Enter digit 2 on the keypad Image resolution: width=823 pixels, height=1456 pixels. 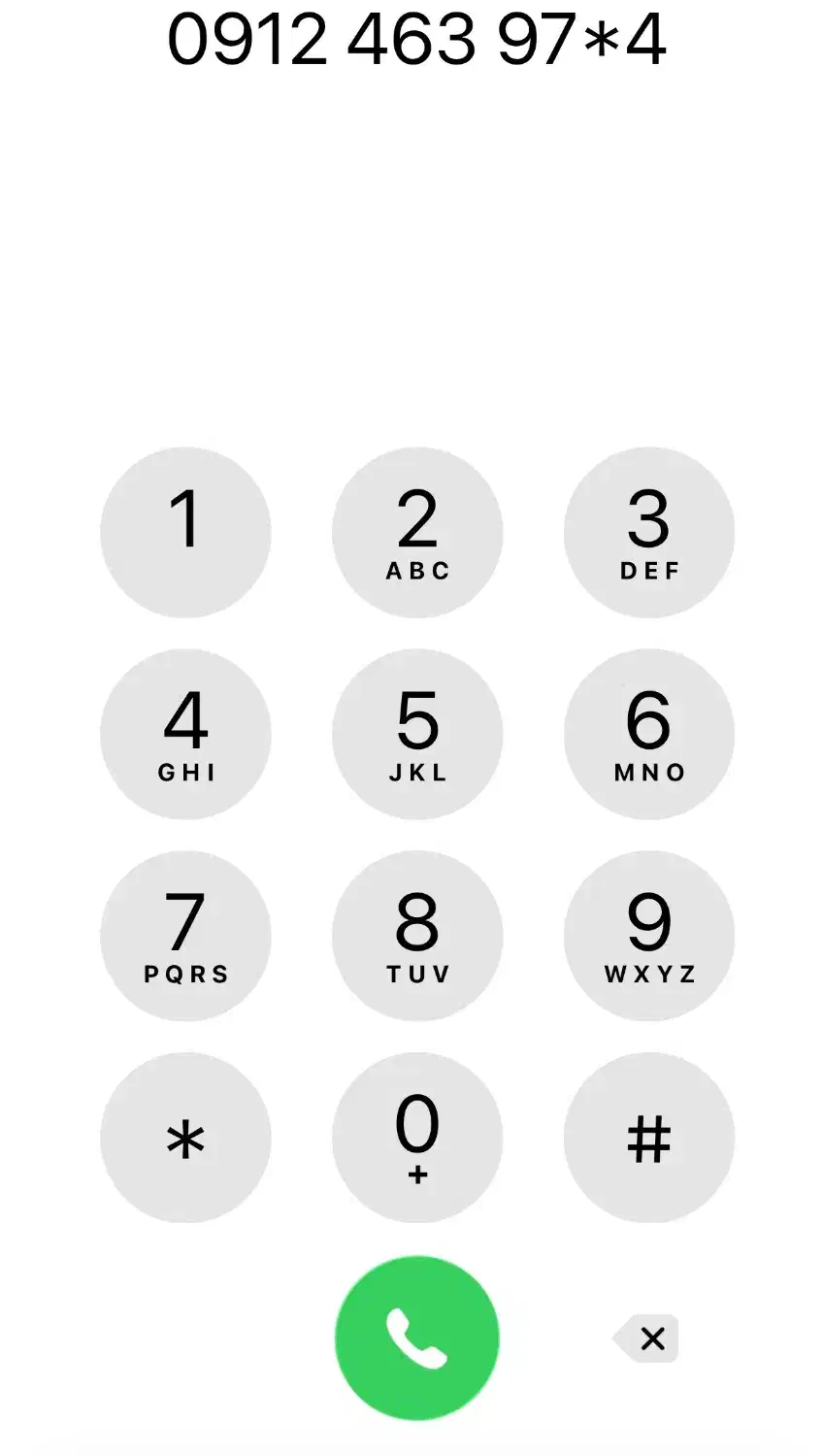[x=417, y=532]
